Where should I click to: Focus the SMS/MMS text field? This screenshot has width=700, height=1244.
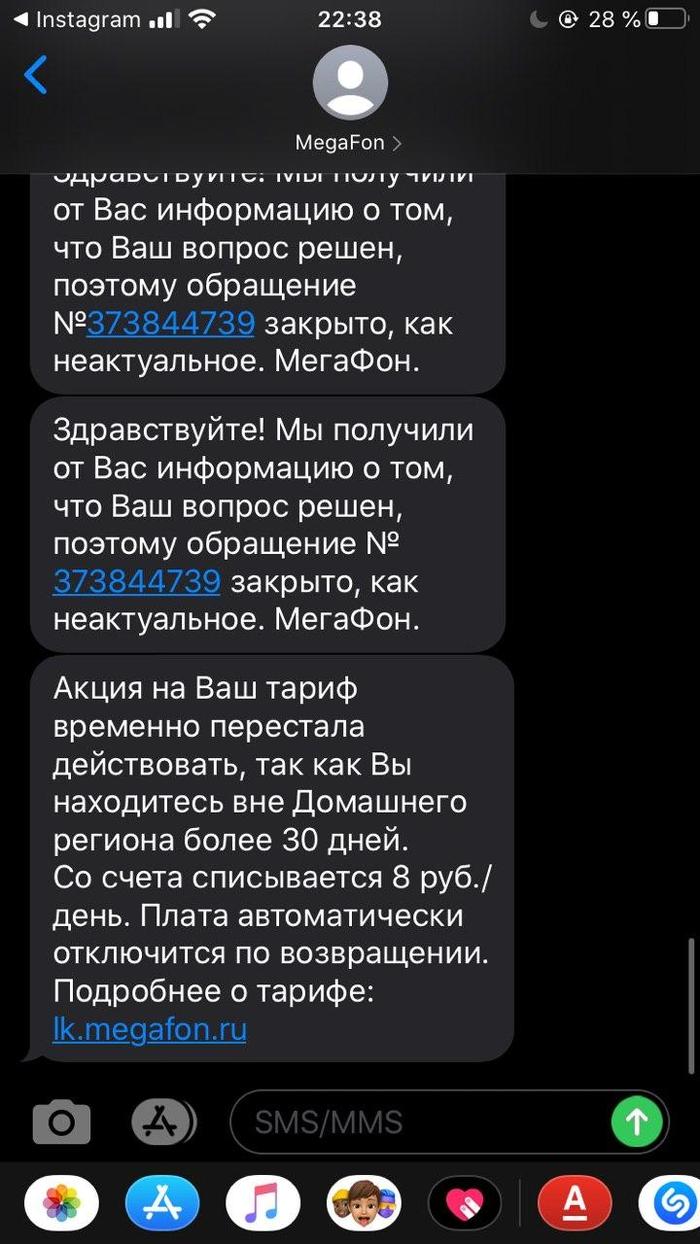(x=420, y=1122)
